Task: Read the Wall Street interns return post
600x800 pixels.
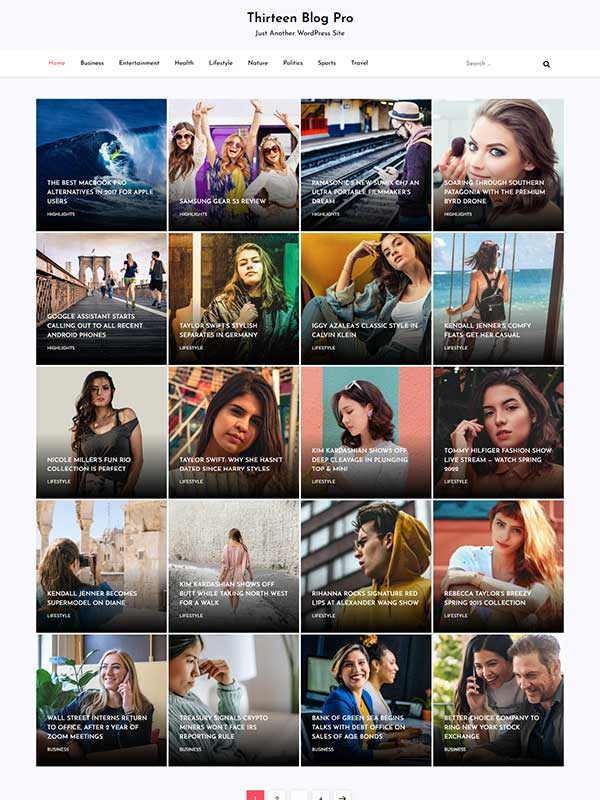Action: (x=97, y=727)
